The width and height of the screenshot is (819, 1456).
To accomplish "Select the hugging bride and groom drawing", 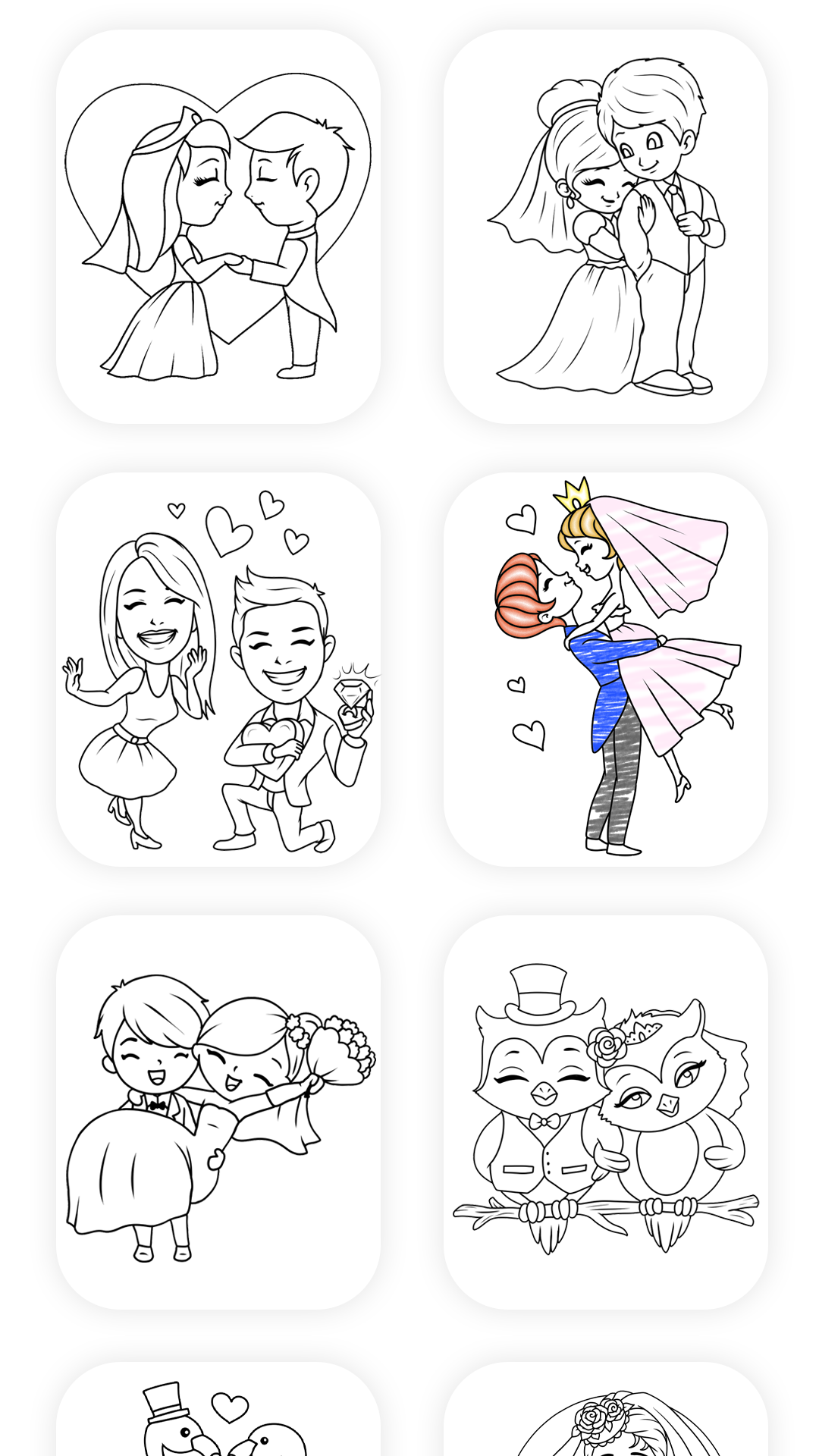I will coord(606,227).
